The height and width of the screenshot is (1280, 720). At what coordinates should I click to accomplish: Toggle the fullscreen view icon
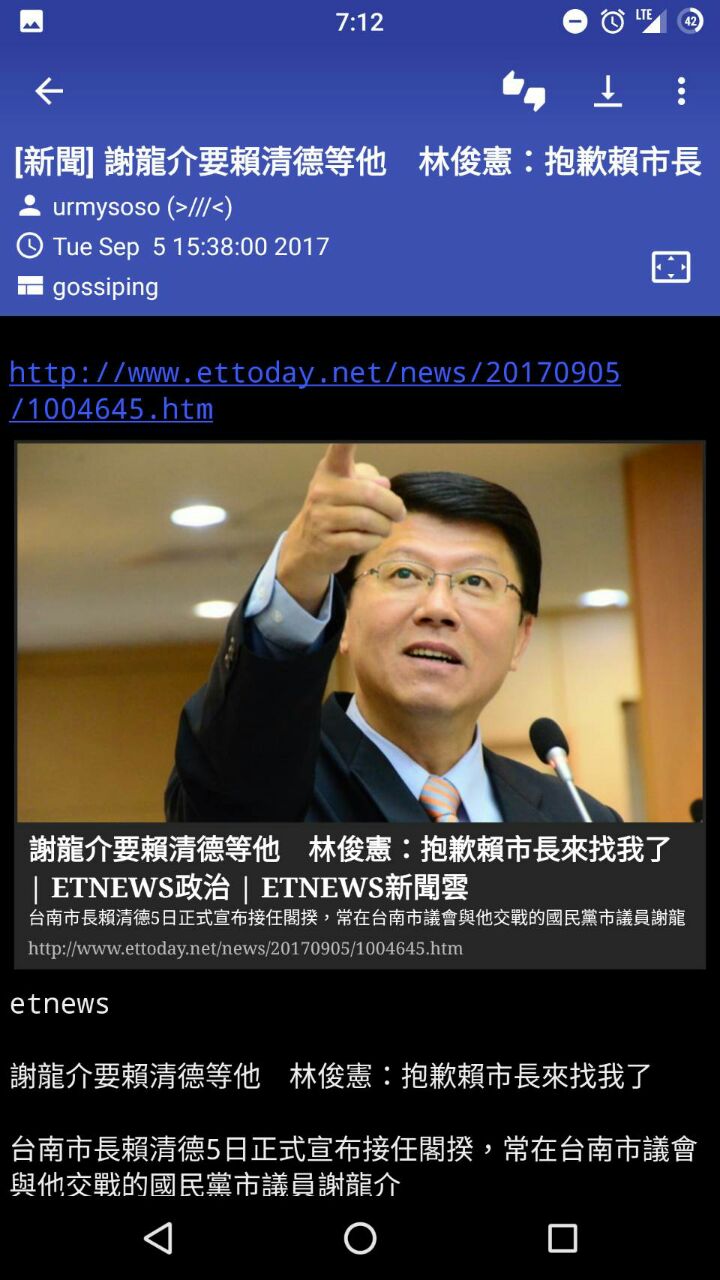click(x=670, y=267)
